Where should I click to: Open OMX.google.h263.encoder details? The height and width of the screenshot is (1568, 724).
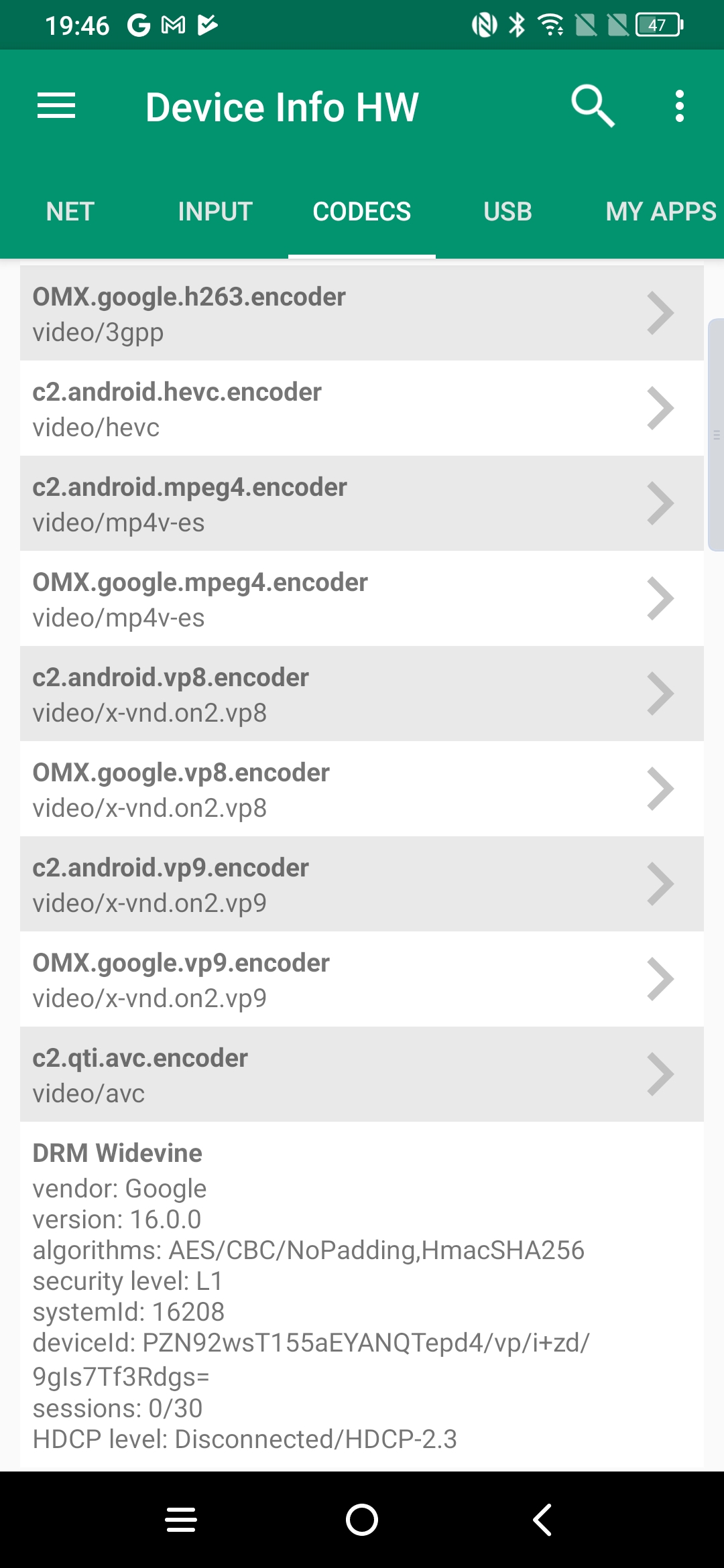[362, 314]
